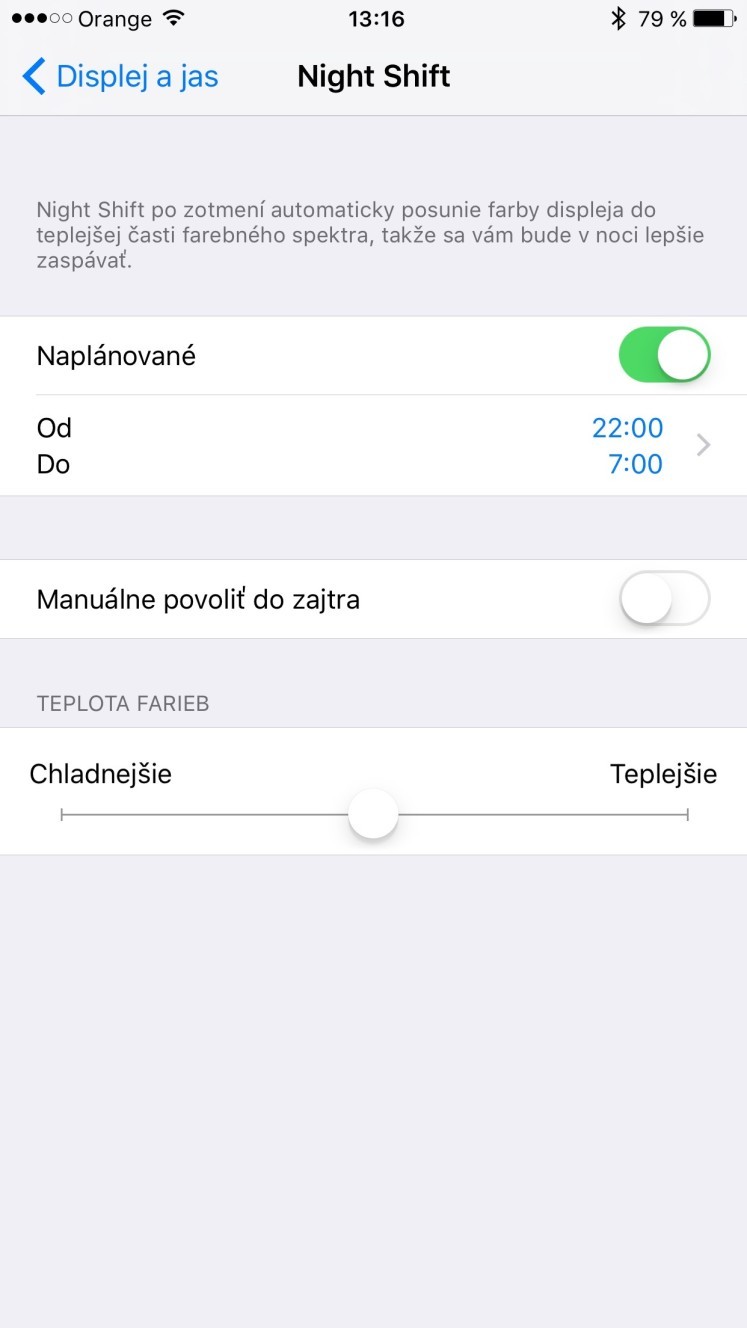This screenshot has width=747, height=1328.
Task: Open the Od/Do schedule times row
Action: (373, 445)
